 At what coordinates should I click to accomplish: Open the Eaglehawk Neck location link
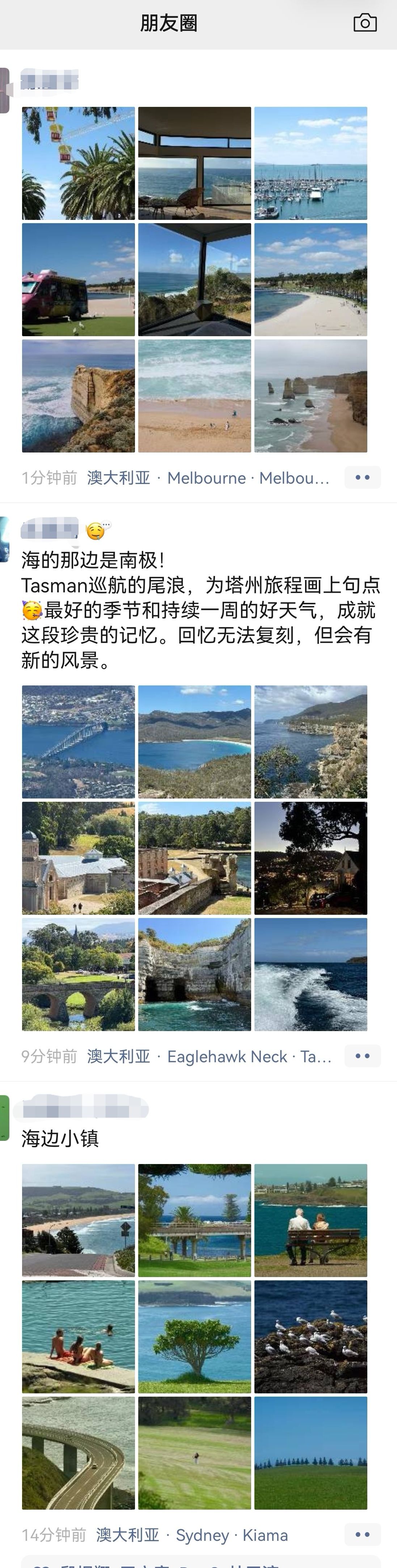[x=209, y=1057]
